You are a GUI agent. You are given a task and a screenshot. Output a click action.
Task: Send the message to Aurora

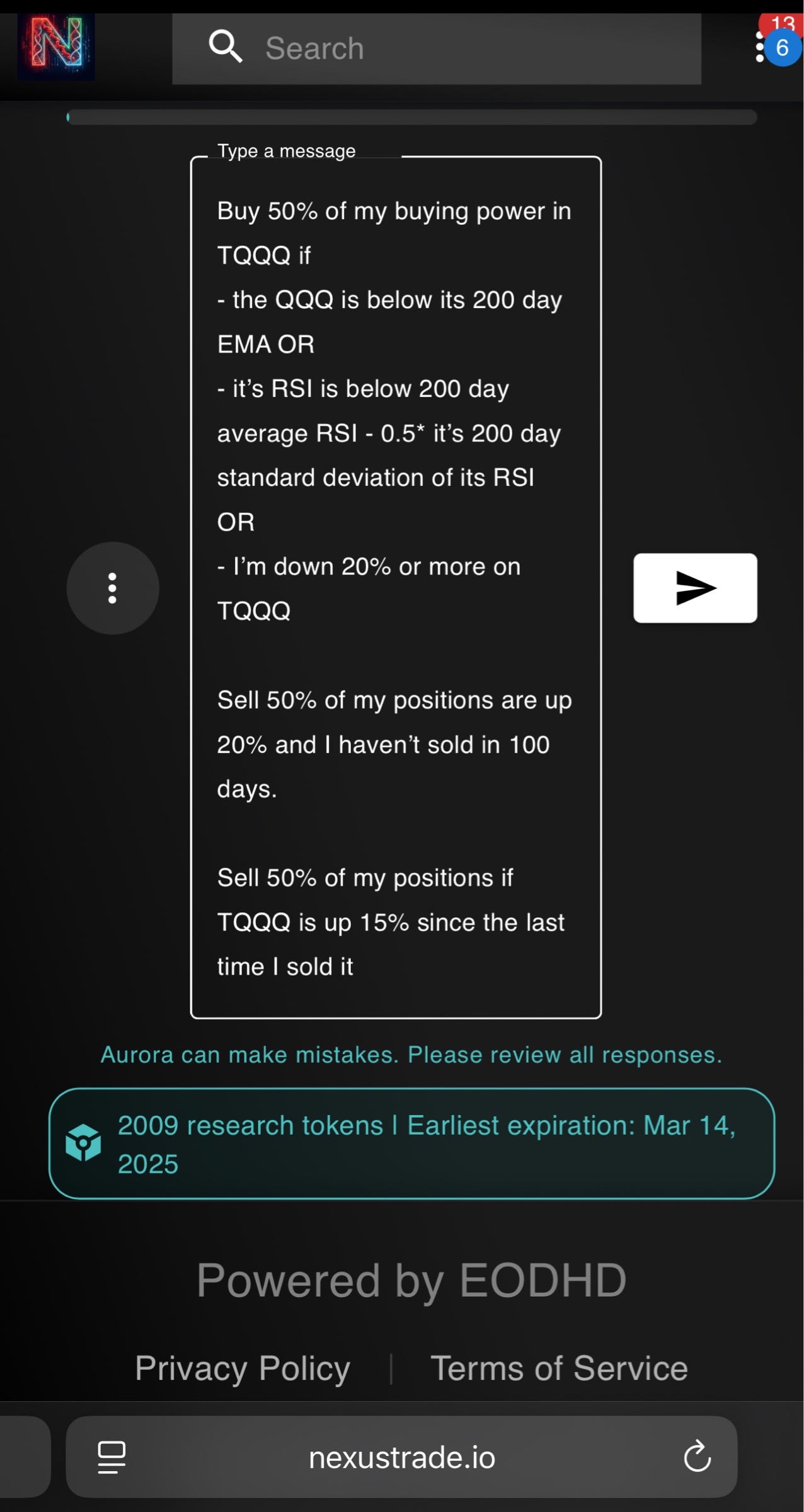(695, 588)
